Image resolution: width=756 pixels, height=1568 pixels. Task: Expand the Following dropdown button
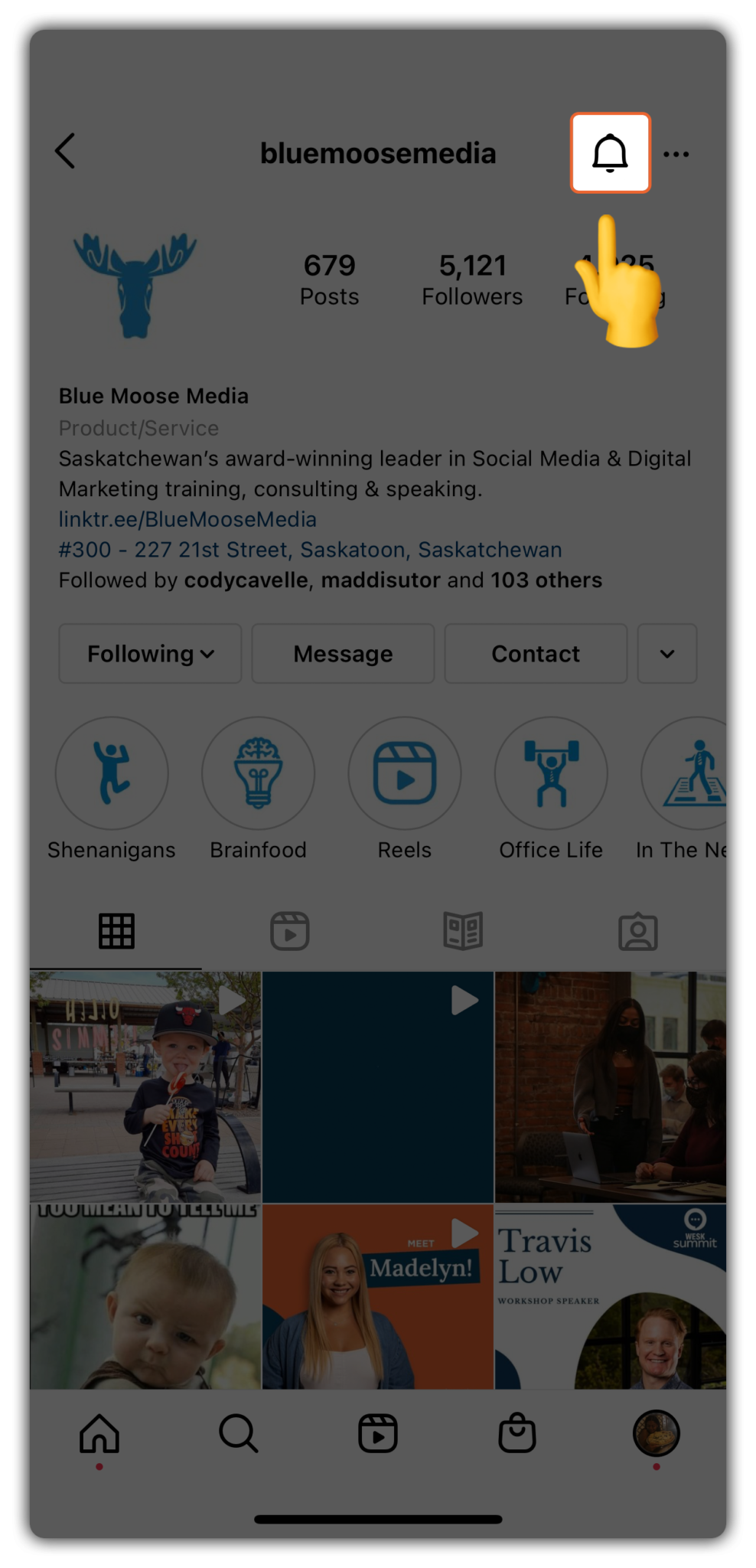(150, 654)
